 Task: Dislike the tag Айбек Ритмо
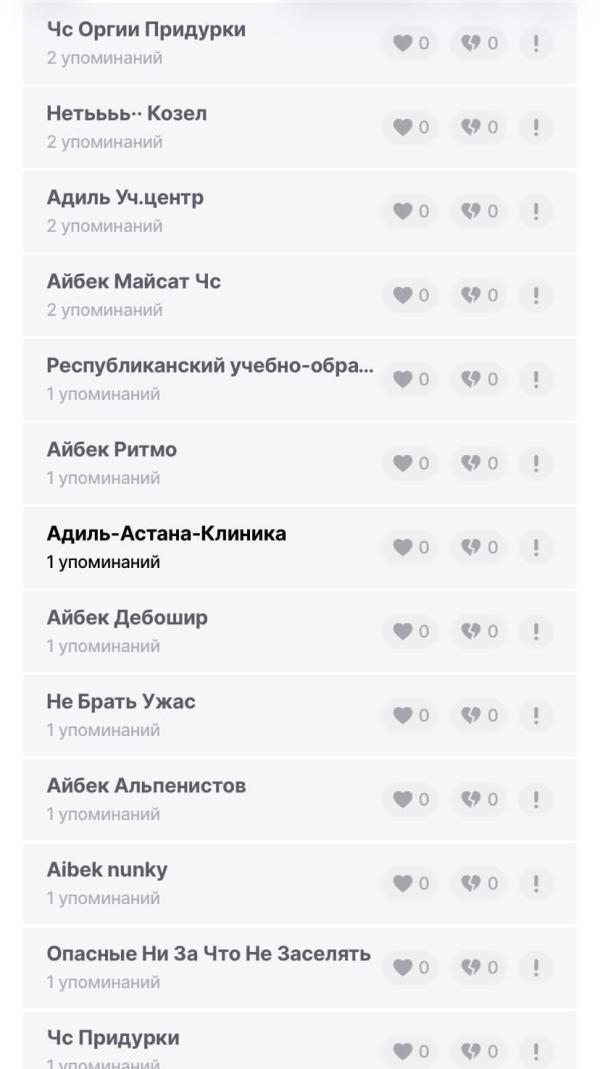(x=479, y=464)
